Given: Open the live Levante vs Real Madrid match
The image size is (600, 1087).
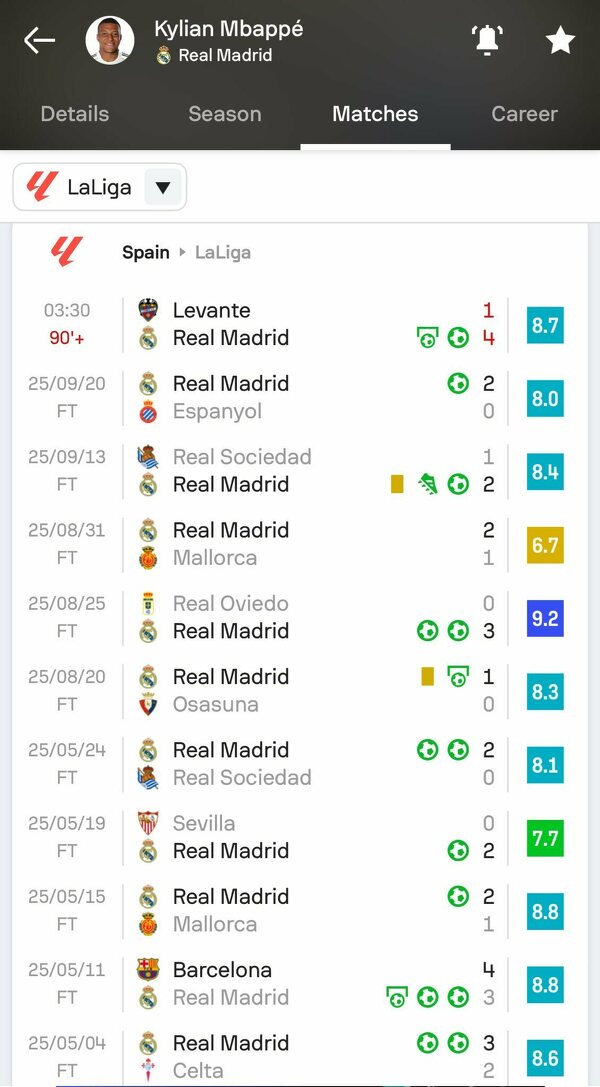Looking at the screenshot, I should point(300,324).
